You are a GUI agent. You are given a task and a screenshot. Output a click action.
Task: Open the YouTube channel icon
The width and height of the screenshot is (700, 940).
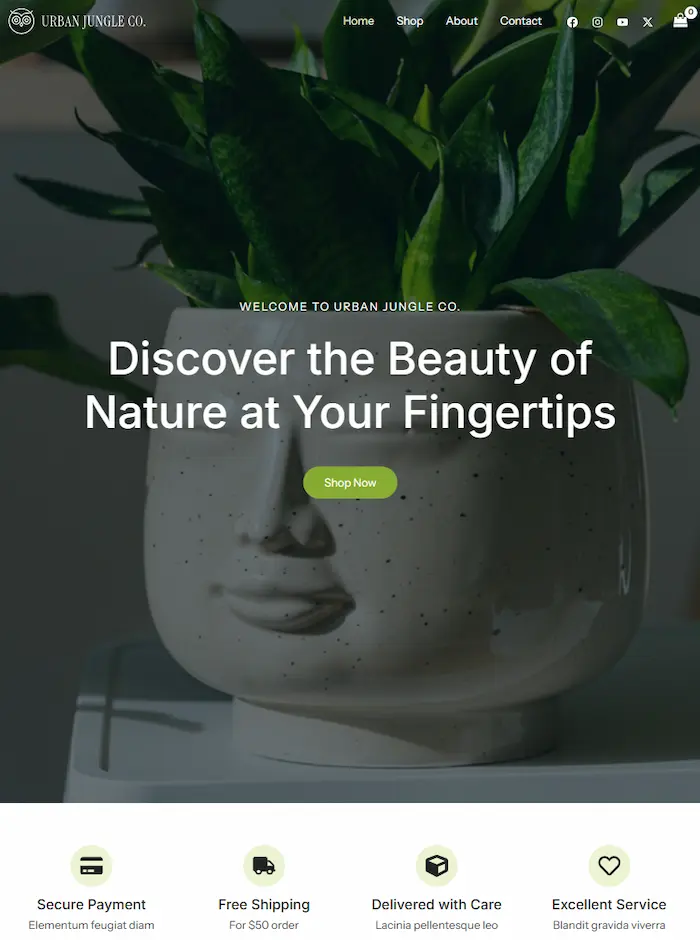coord(622,22)
